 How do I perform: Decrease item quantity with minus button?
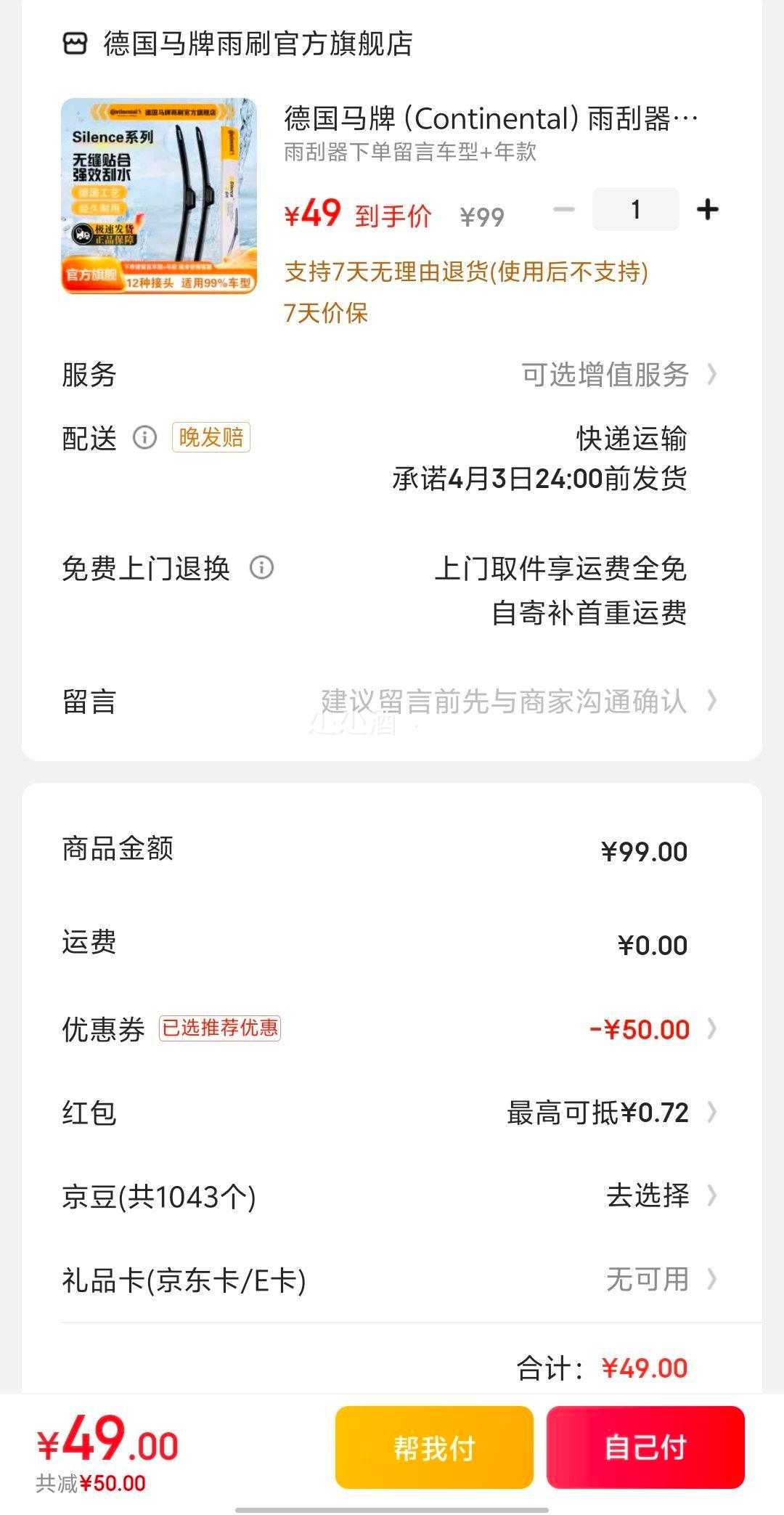pos(563,209)
